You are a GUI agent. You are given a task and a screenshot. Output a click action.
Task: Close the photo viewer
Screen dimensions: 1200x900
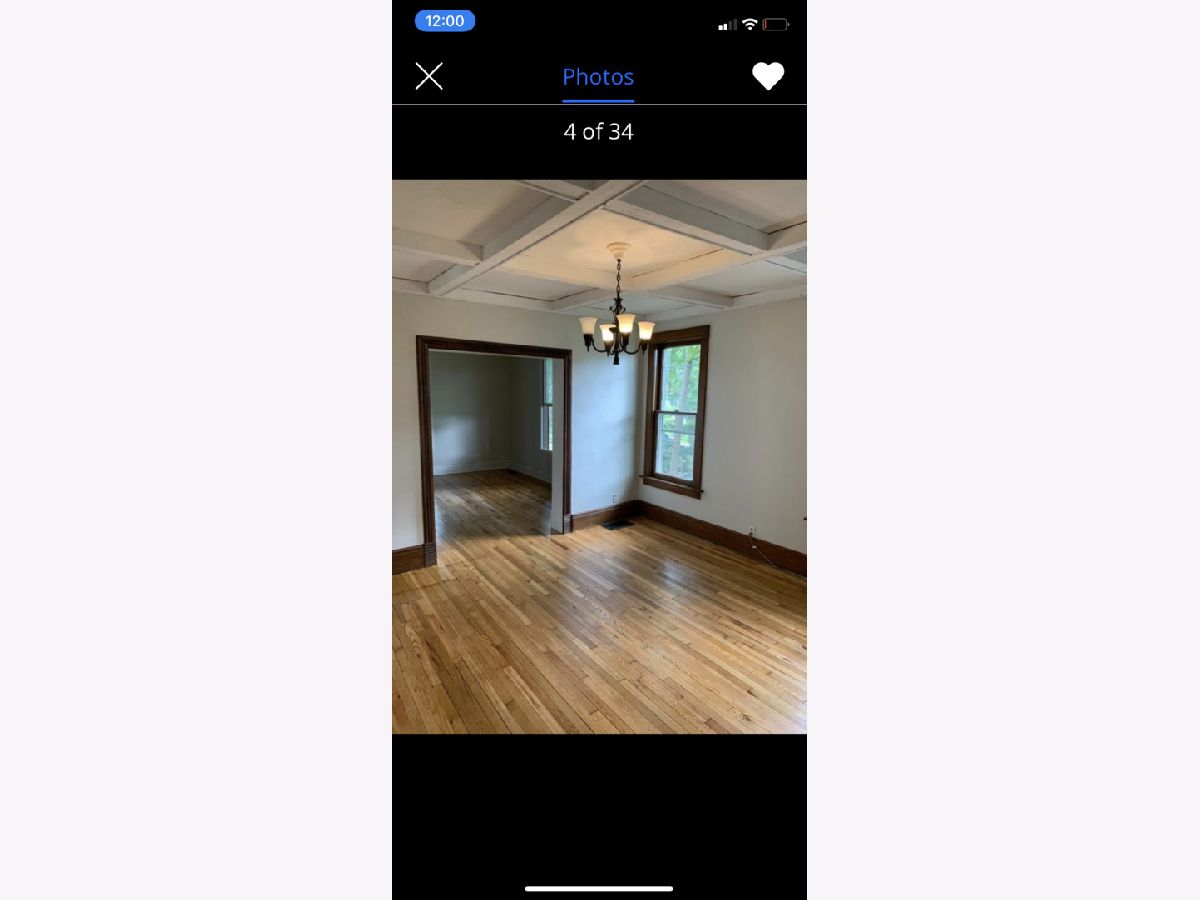pos(429,76)
